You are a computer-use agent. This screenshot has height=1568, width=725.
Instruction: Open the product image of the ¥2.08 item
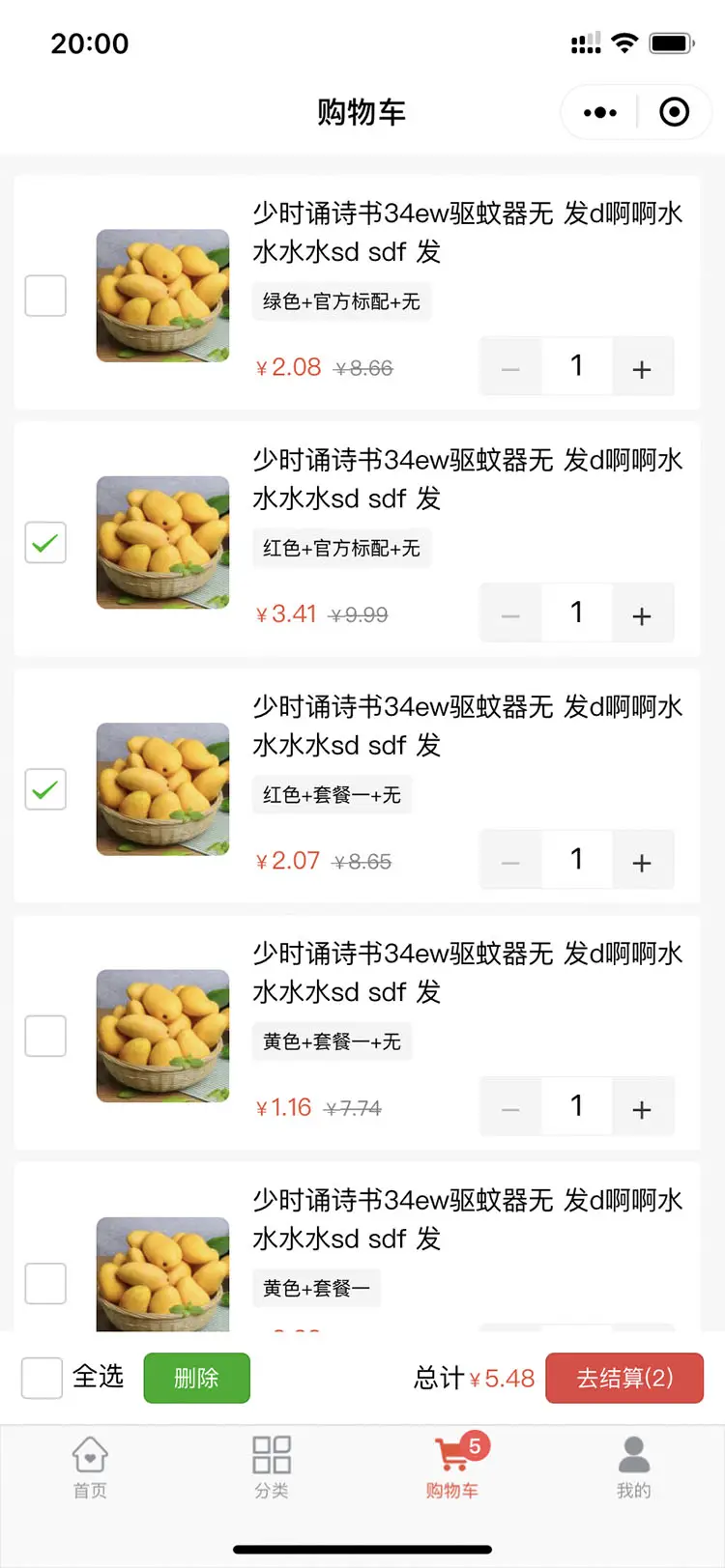pyautogui.click(x=162, y=296)
